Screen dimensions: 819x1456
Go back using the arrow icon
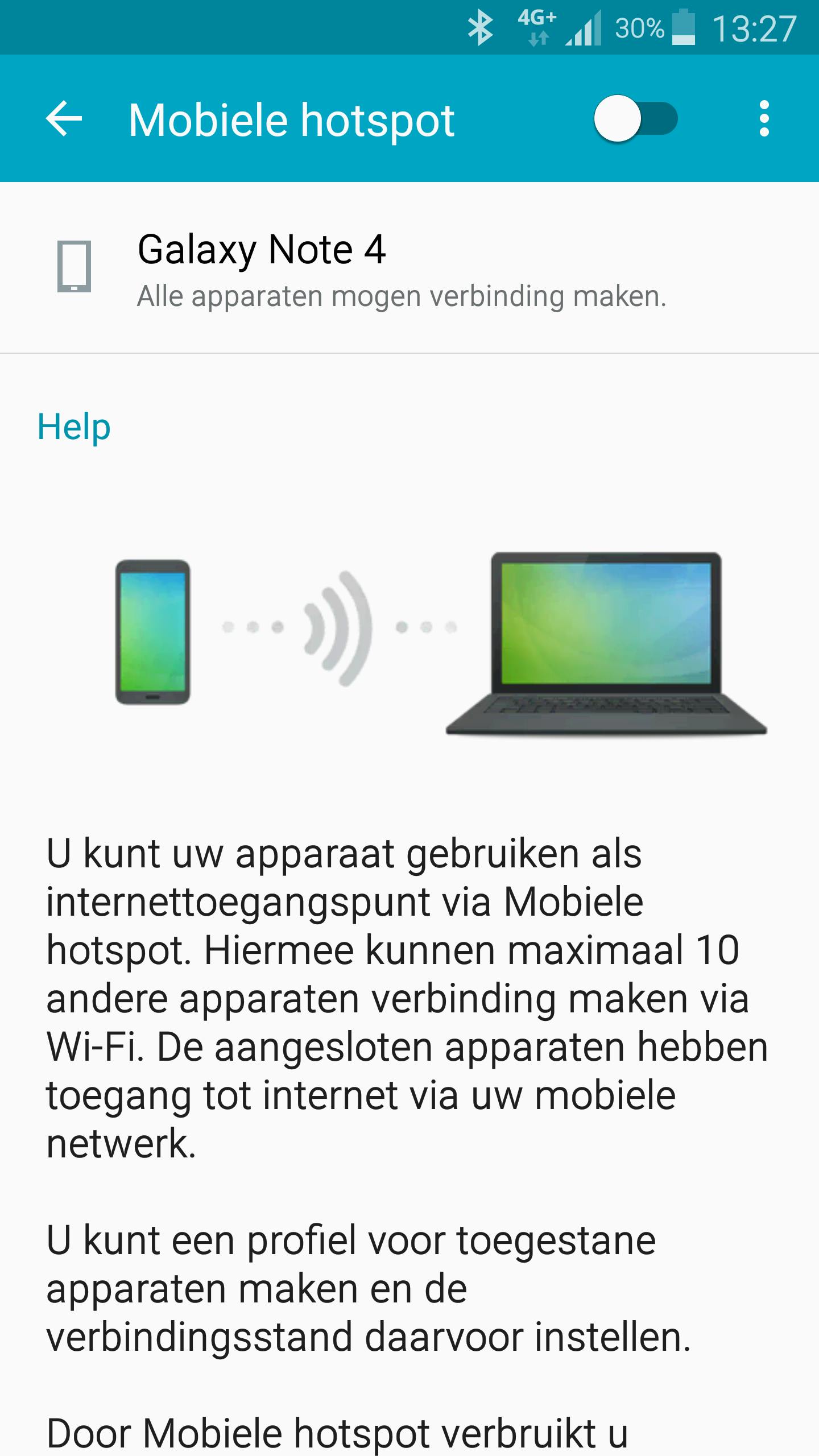click(64, 119)
